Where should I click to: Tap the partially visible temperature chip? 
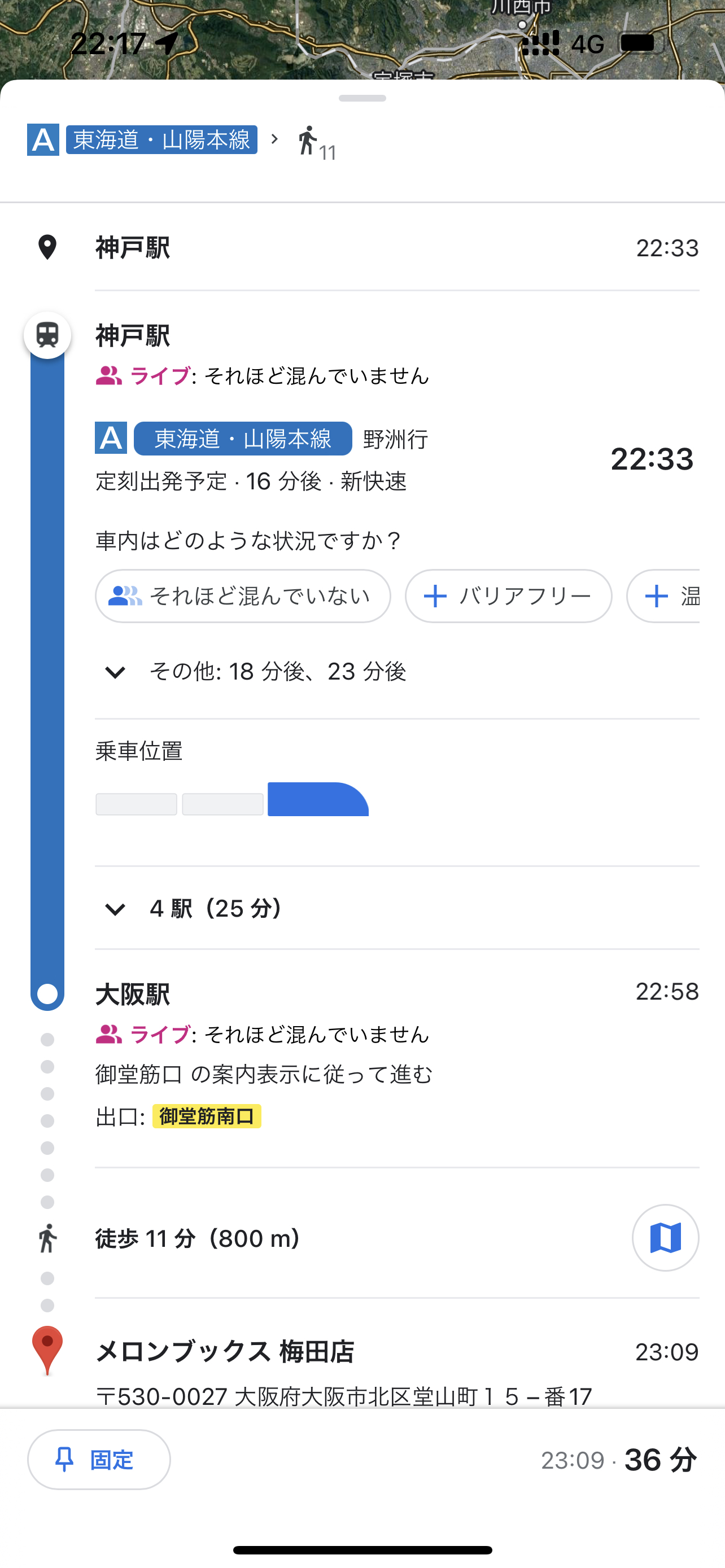tap(663, 596)
